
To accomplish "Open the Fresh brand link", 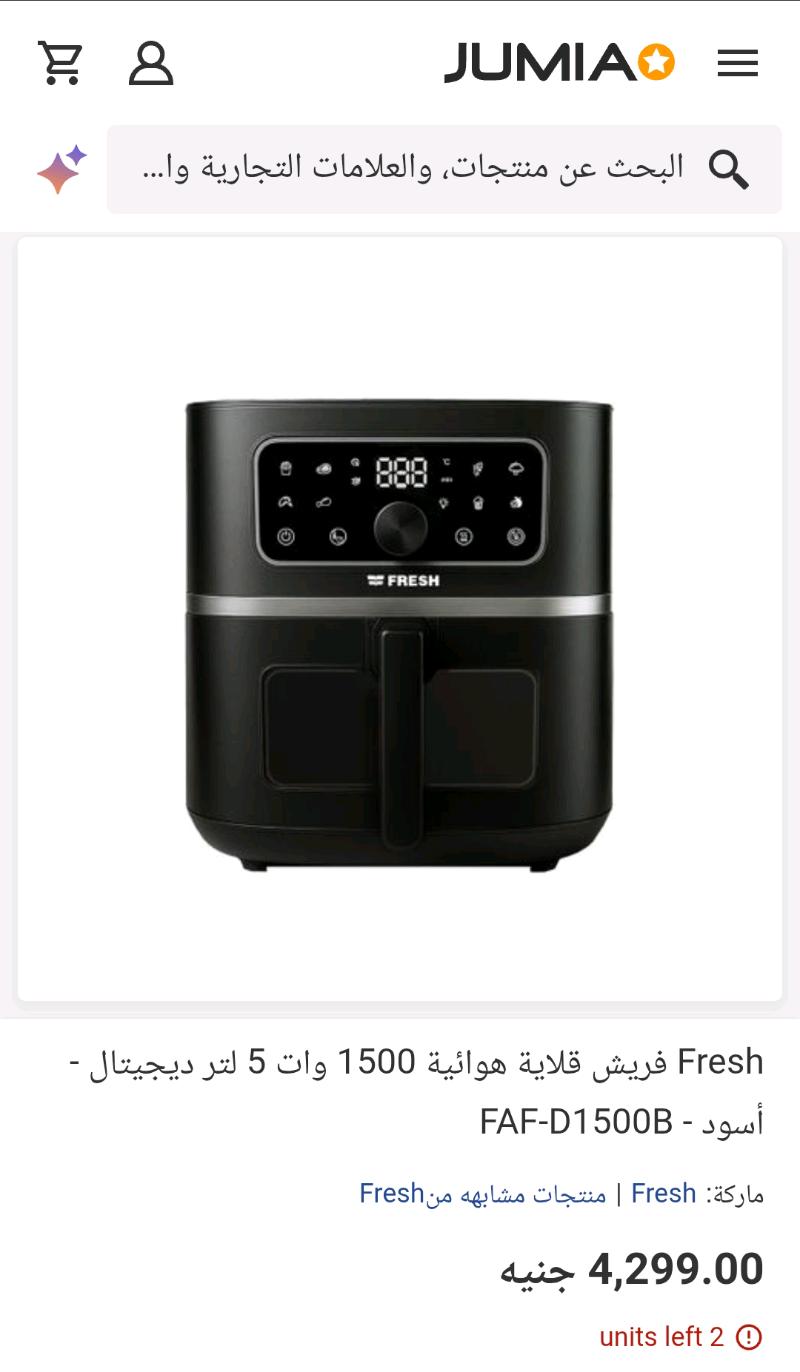I will coord(663,1193).
